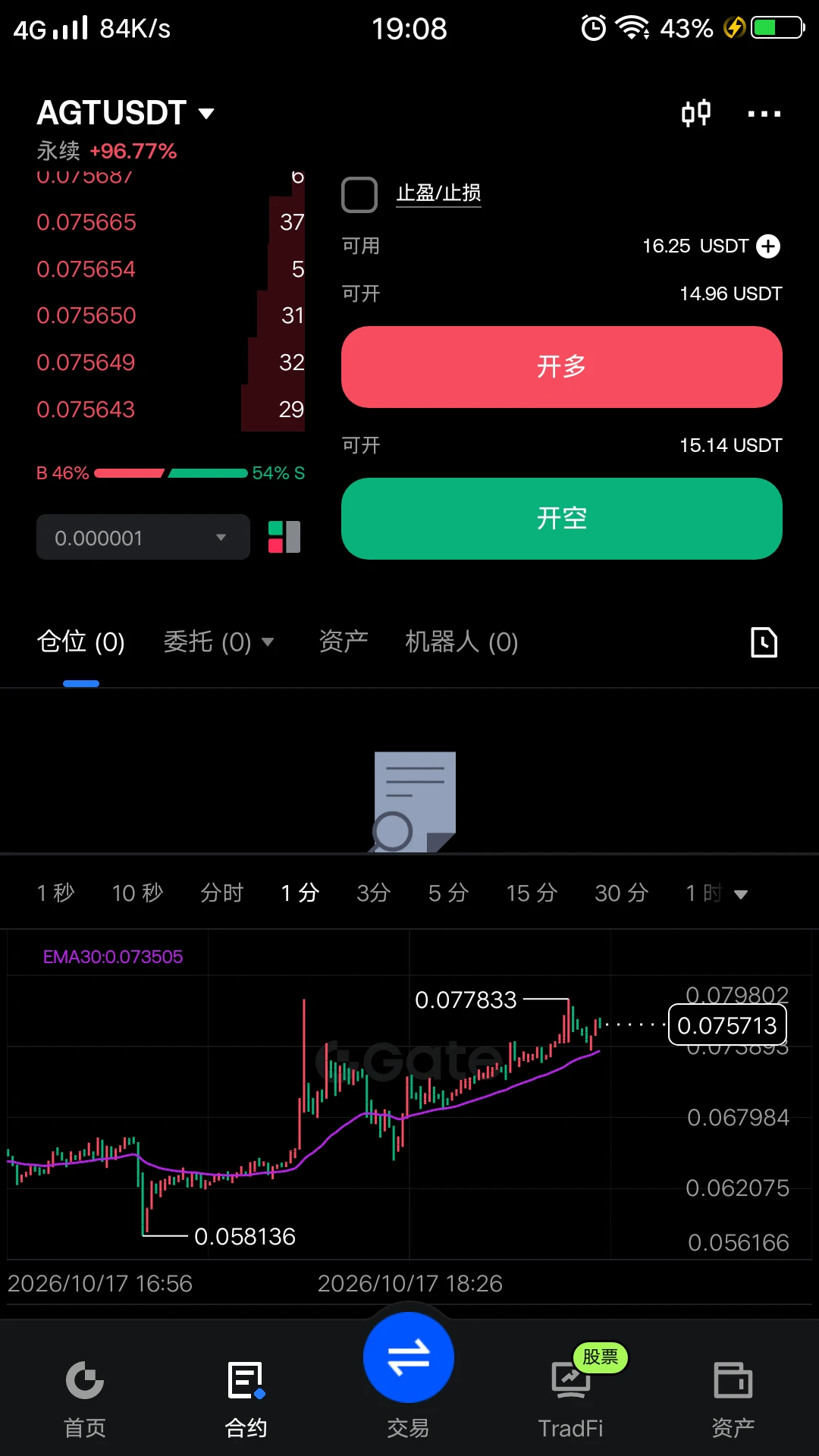Tap the blue 交易 center button
Viewport: 819px width, 1456px height.
409,1358
